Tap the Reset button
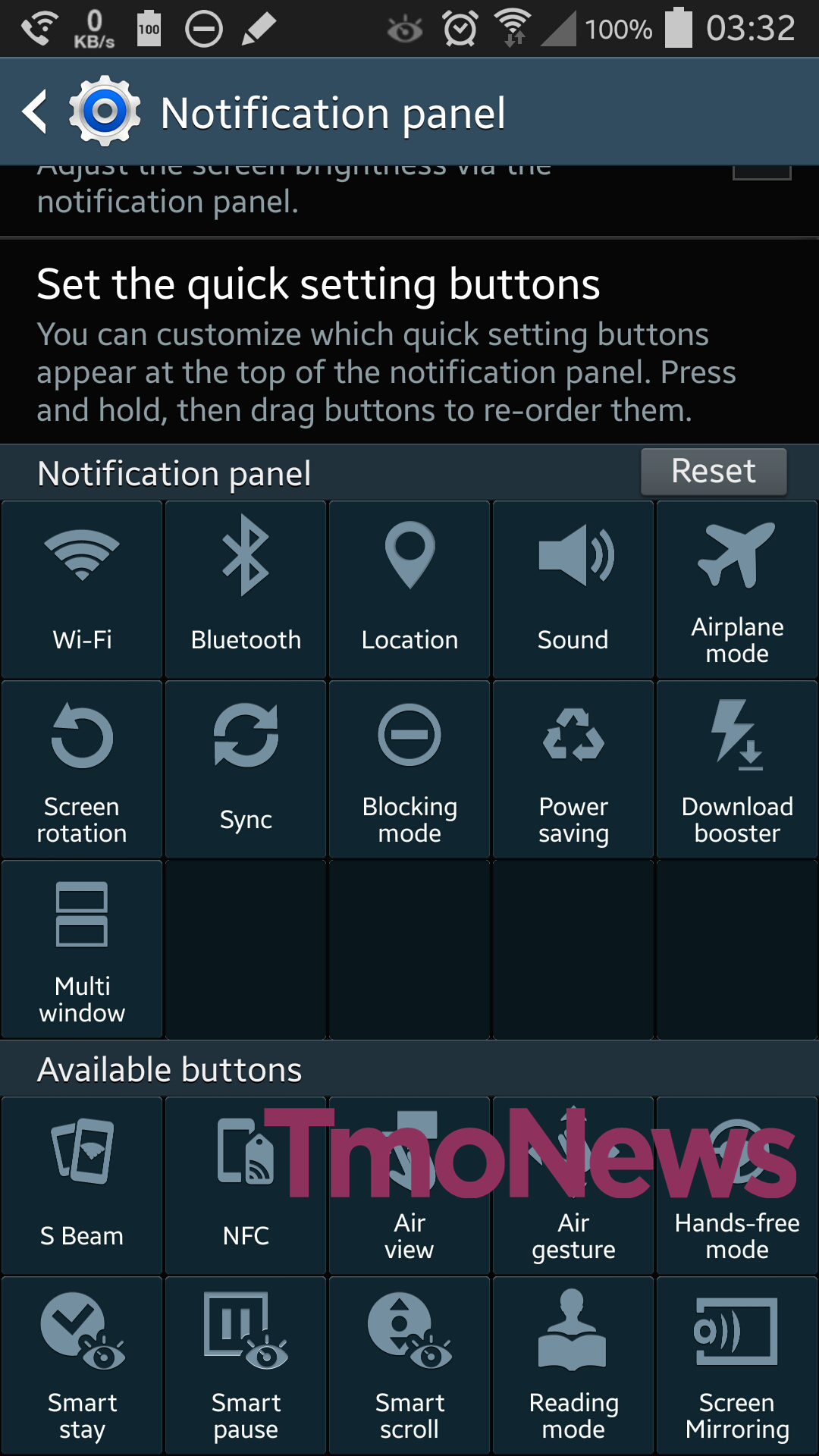 714,472
